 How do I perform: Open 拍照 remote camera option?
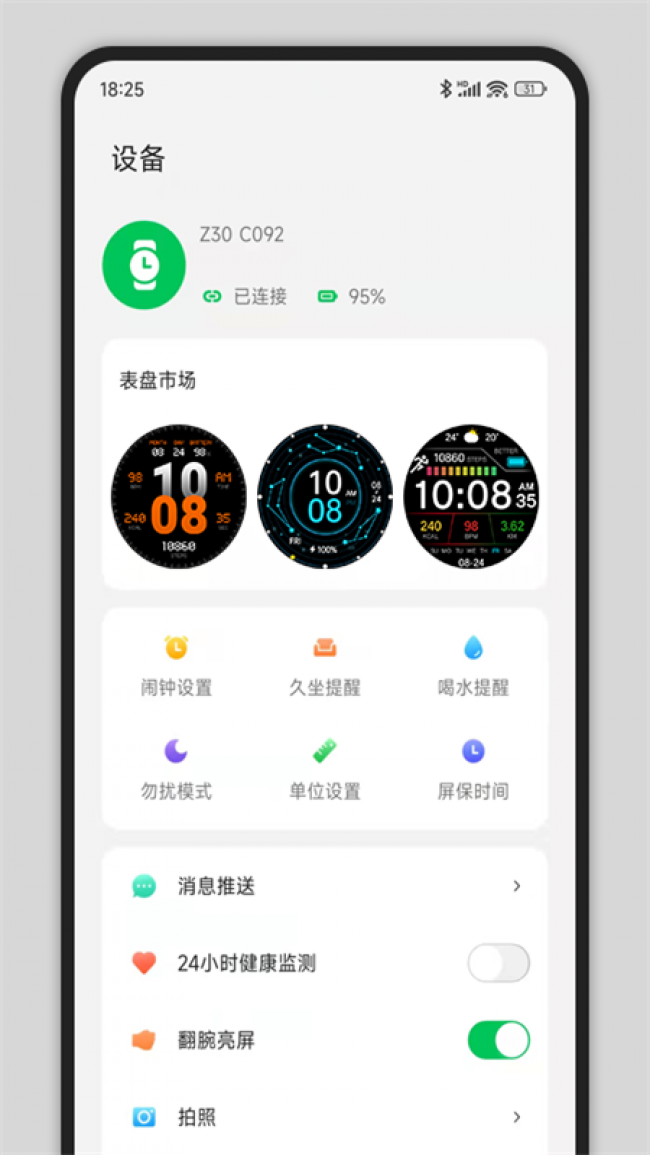325,1117
